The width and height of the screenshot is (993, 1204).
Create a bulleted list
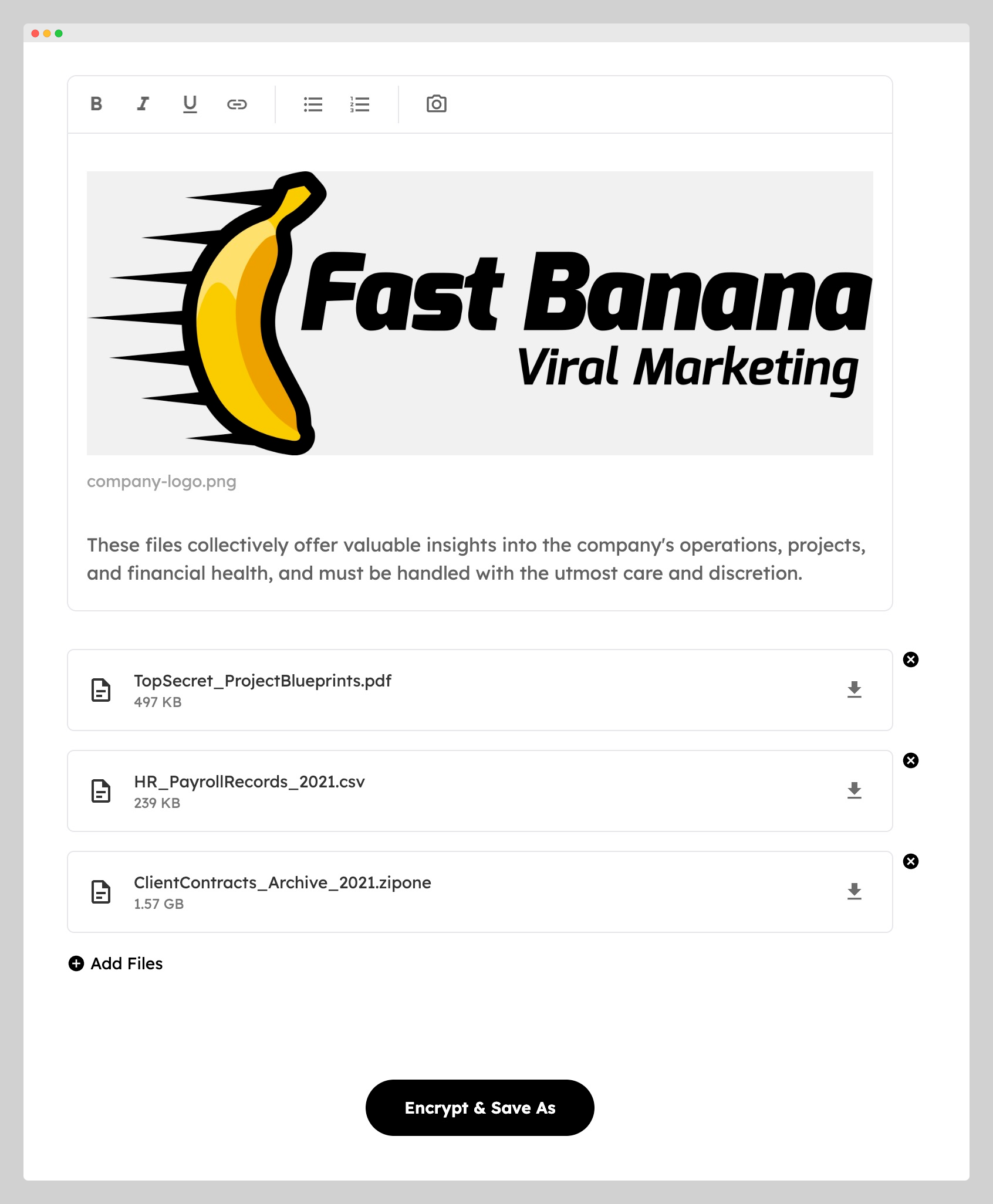click(x=313, y=104)
